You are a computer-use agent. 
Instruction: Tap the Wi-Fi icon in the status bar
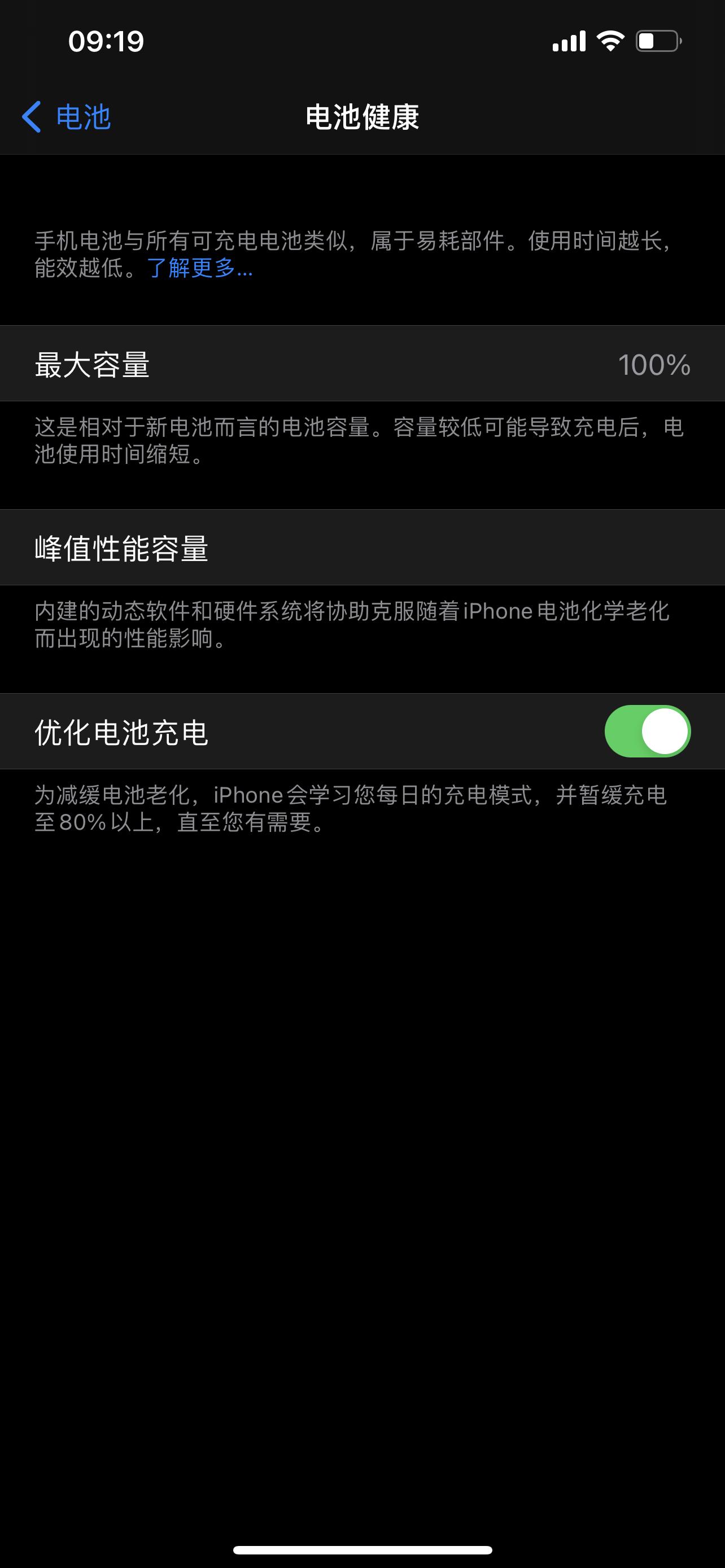click(610, 41)
